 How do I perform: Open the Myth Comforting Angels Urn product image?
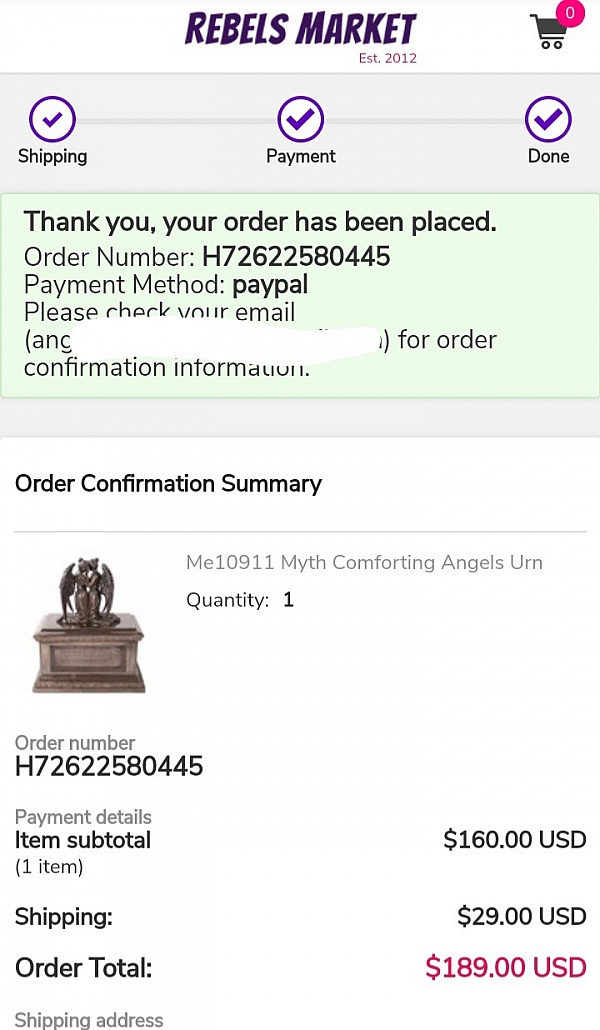pos(88,626)
